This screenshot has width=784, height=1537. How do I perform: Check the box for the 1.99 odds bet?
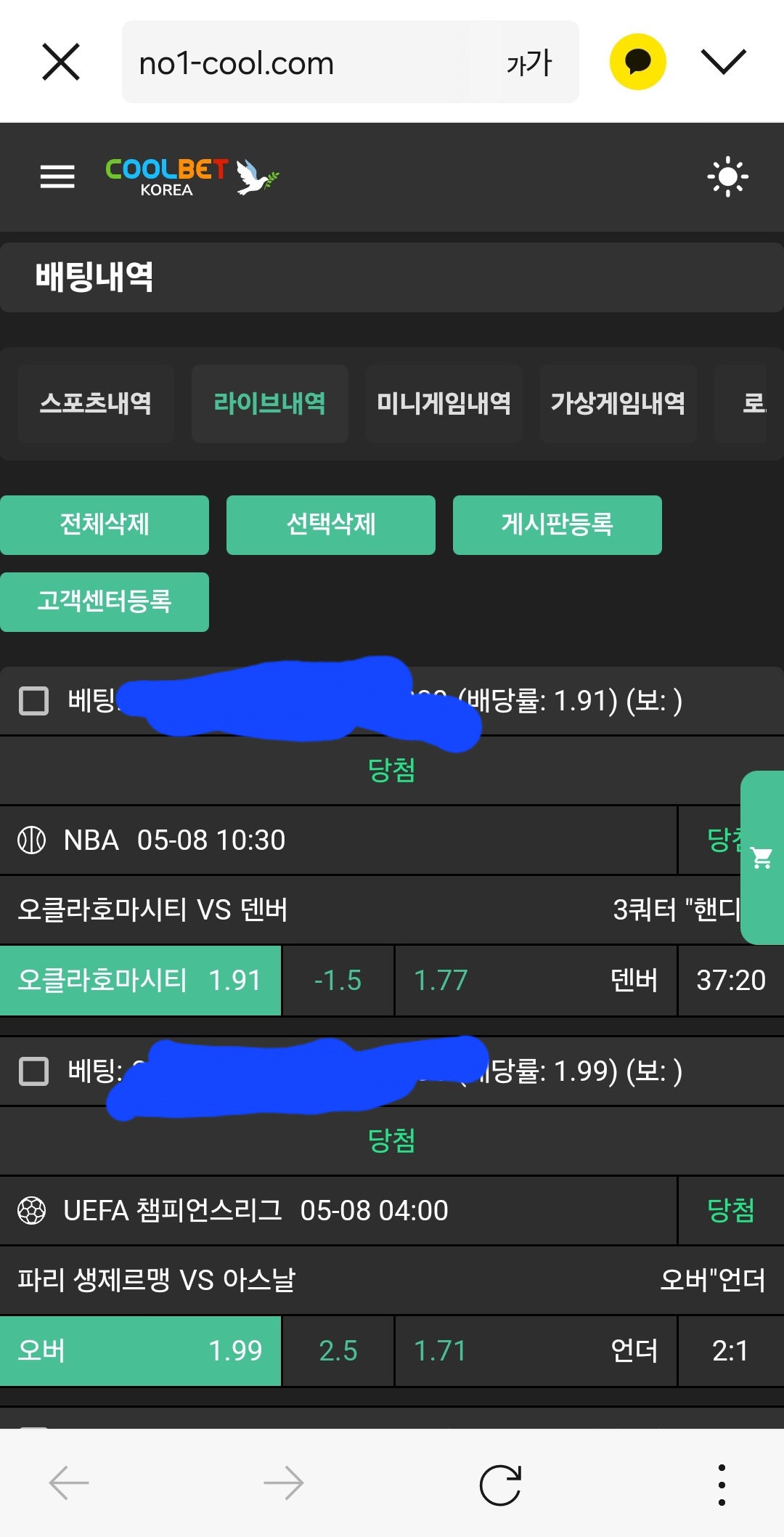click(x=33, y=1071)
